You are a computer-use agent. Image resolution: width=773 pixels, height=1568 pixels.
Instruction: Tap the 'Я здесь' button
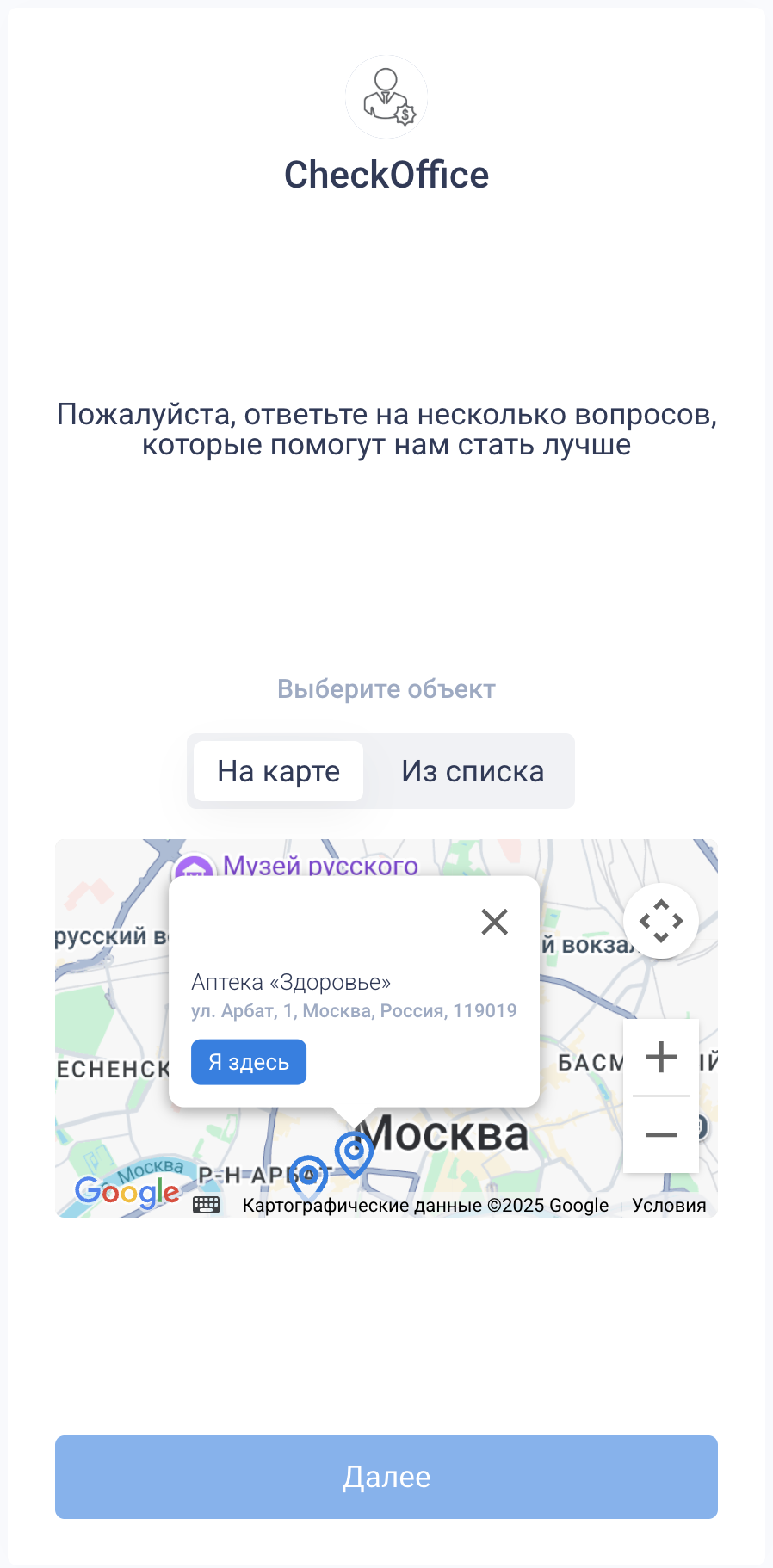click(x=248, y=1062)
